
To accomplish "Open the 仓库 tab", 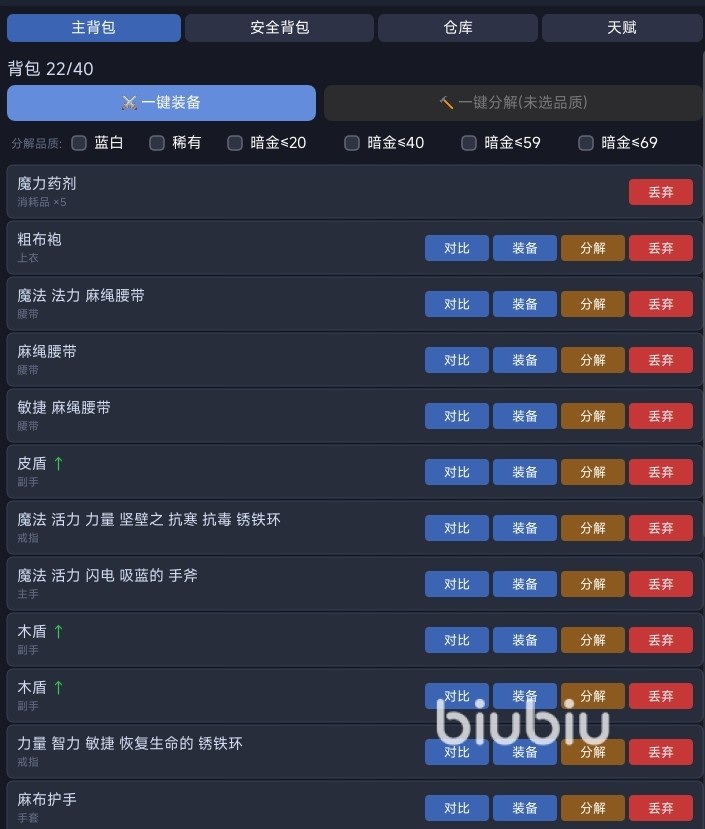I will 458,28.
